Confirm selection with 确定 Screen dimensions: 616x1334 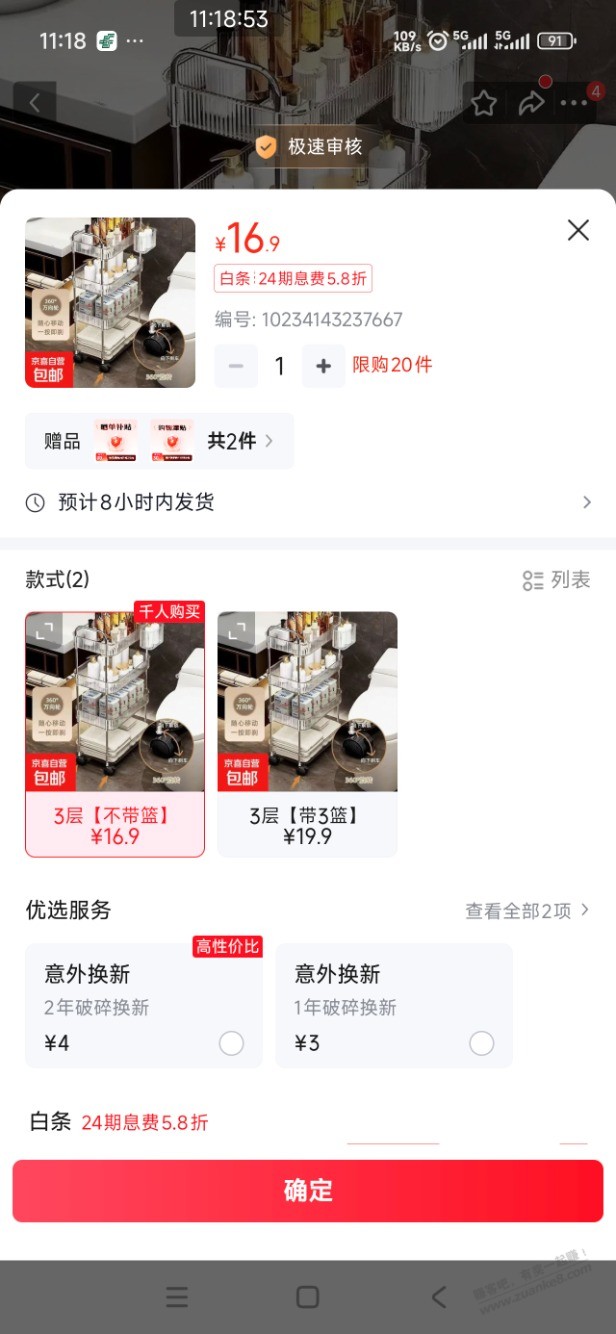308,1191
